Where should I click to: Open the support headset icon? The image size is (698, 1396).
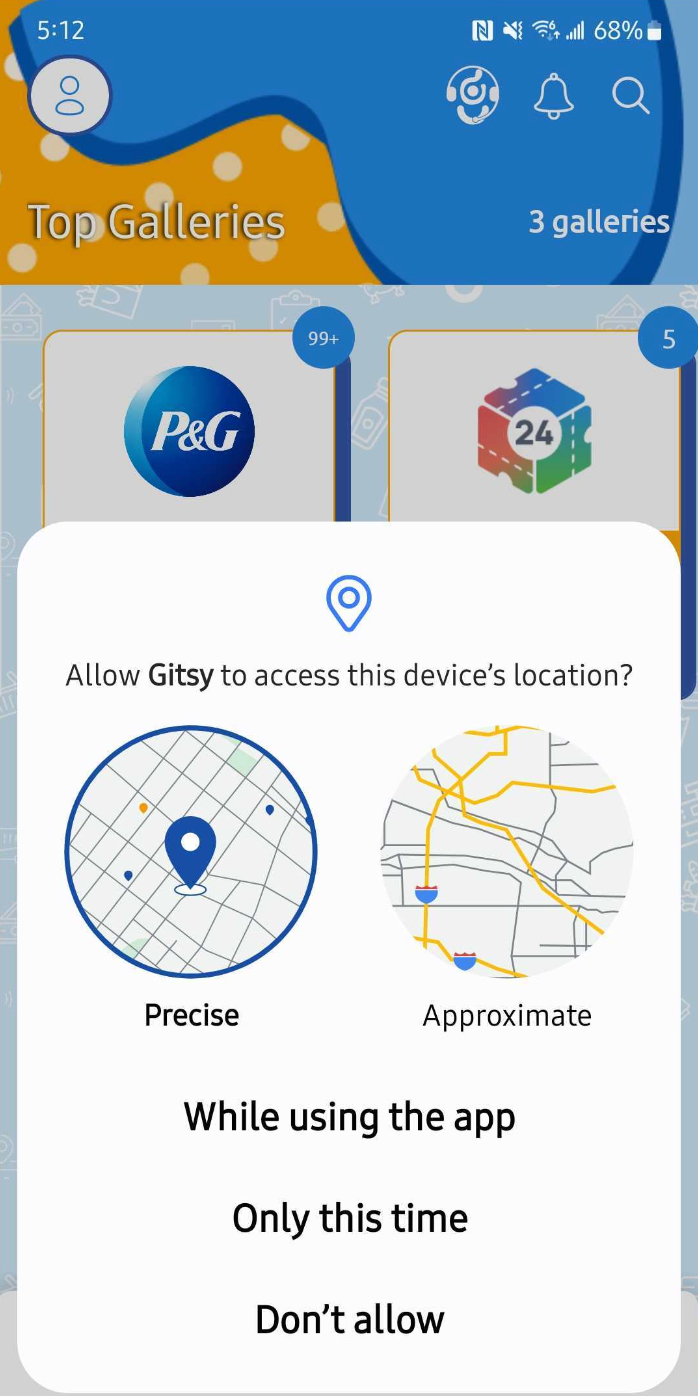[x=472, y=96]
